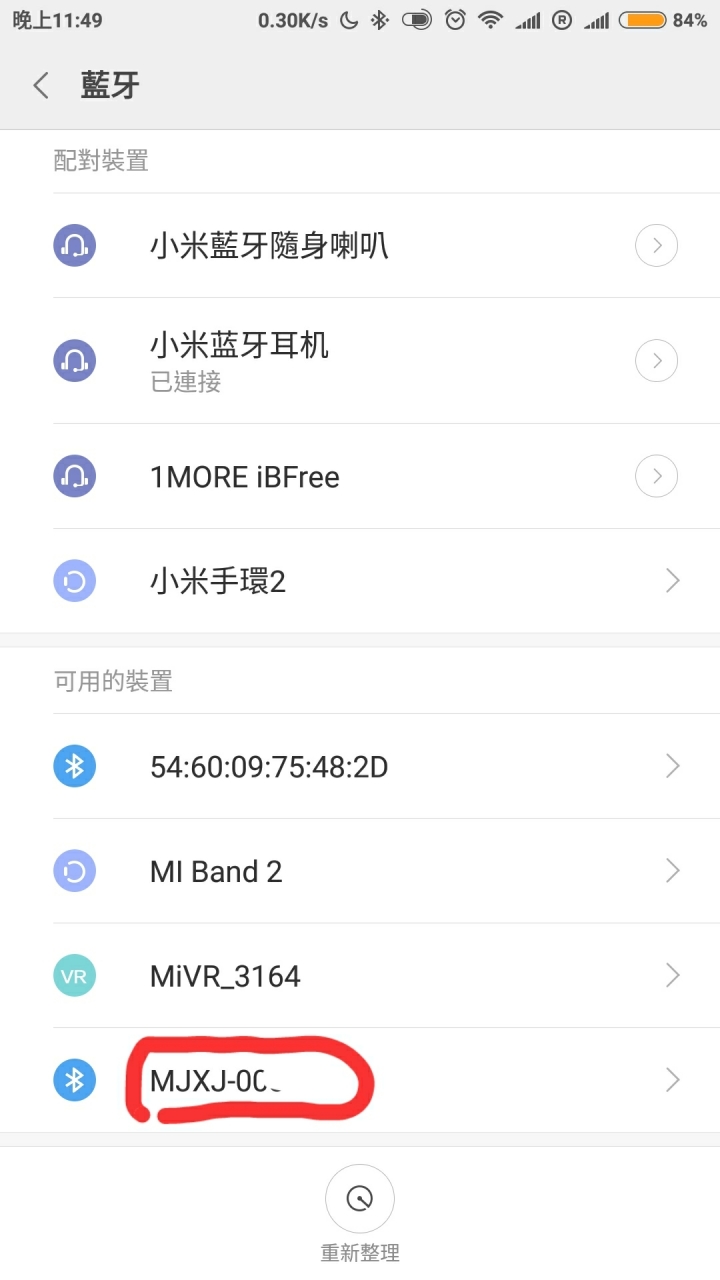This screenshot has height=1280, width=720.
Task: Pair with MiVR_3164
Action: pos(360,975)
